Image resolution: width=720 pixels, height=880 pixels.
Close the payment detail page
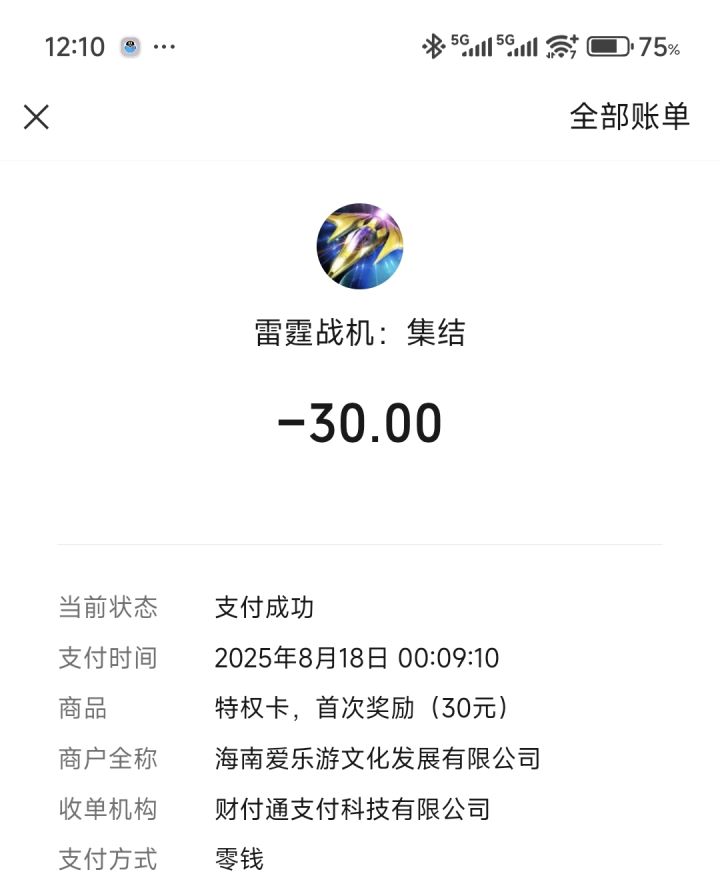36,117
